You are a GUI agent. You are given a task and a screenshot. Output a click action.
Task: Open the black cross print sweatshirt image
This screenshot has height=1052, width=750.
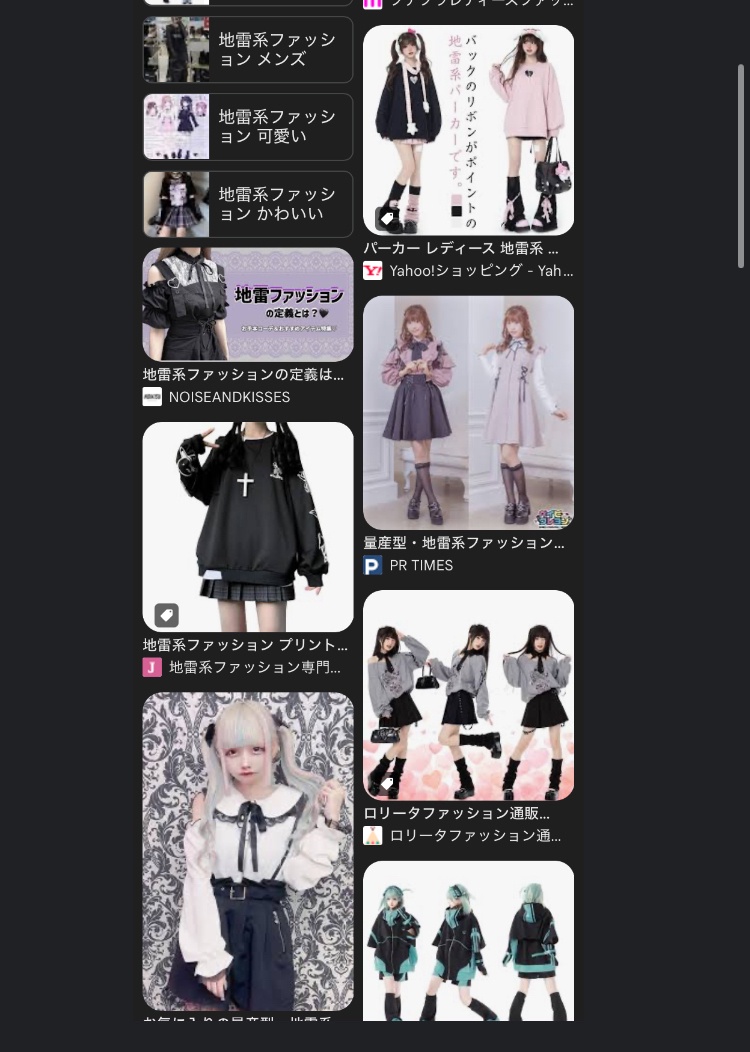click(x=247, y=527)
